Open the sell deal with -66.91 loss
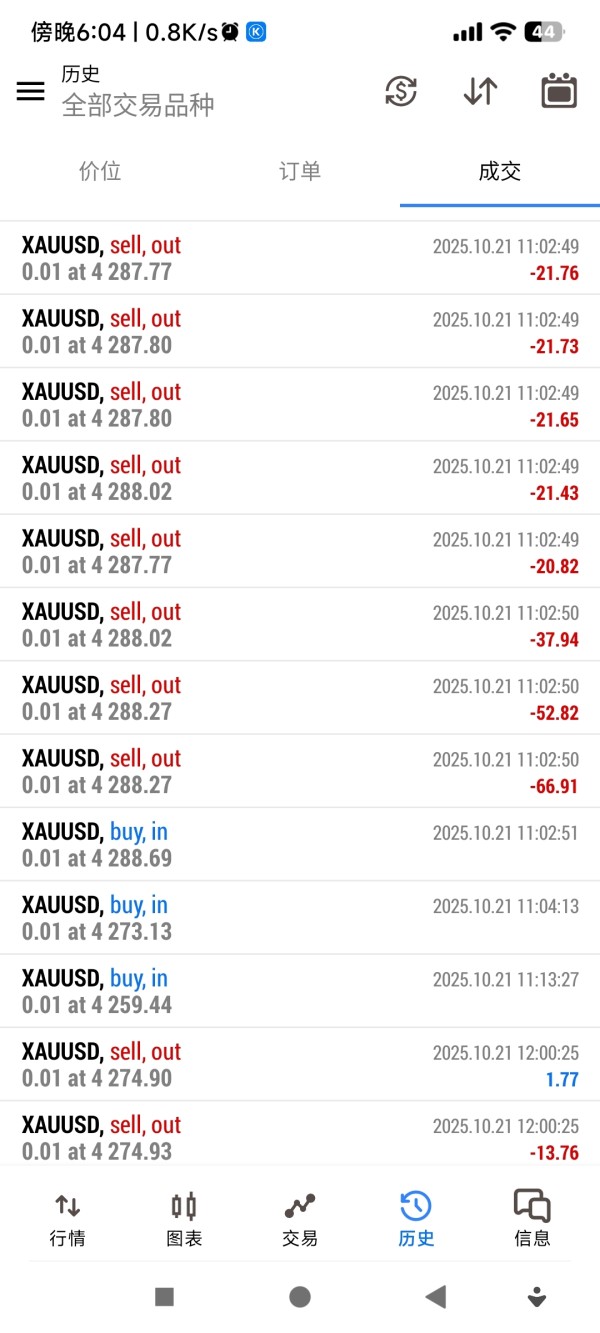 coord(300,771)
